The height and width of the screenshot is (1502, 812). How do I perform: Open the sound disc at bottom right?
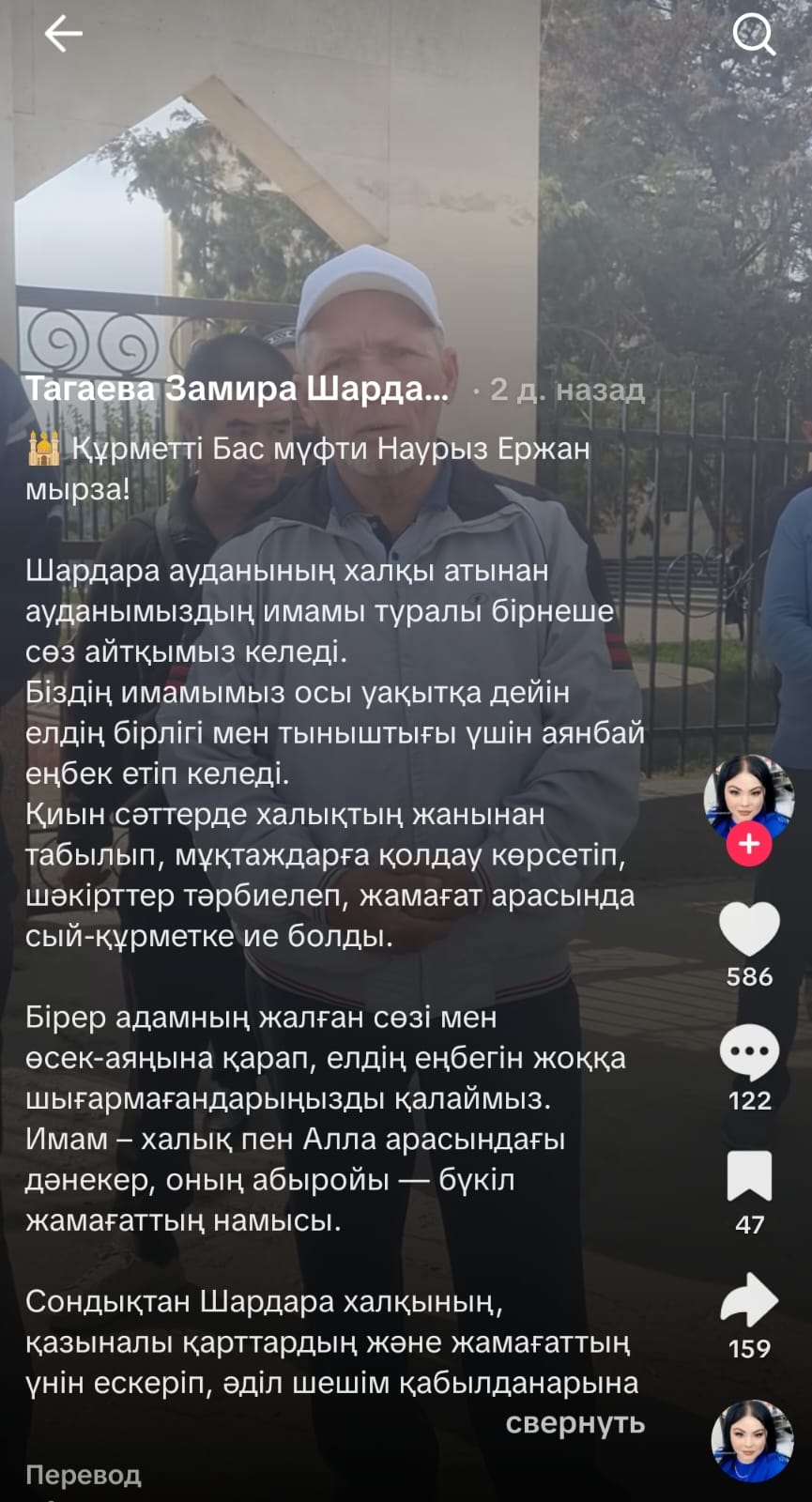click(752, 1441)
